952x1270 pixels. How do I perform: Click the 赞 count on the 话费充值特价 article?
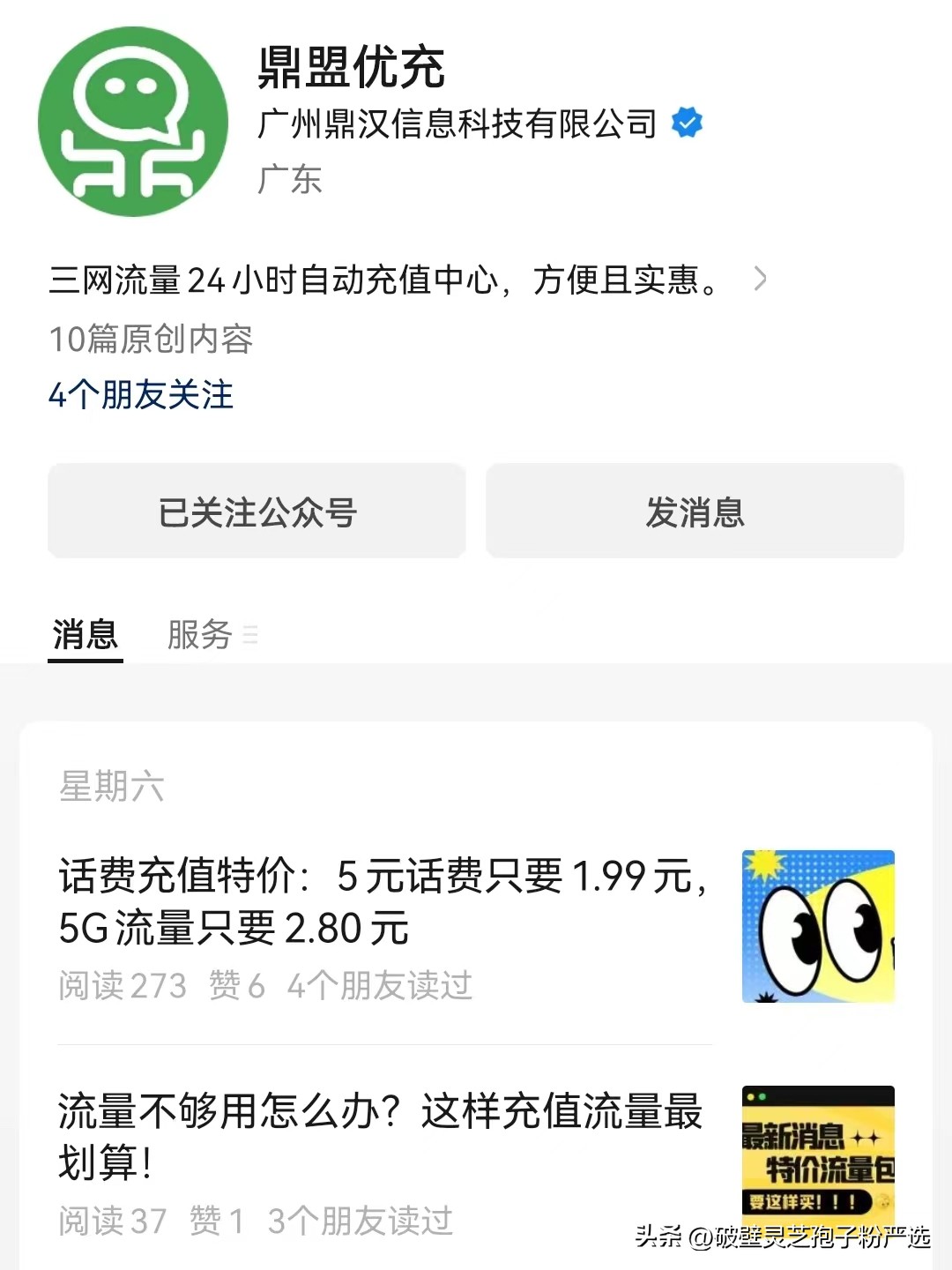(235, 986)
